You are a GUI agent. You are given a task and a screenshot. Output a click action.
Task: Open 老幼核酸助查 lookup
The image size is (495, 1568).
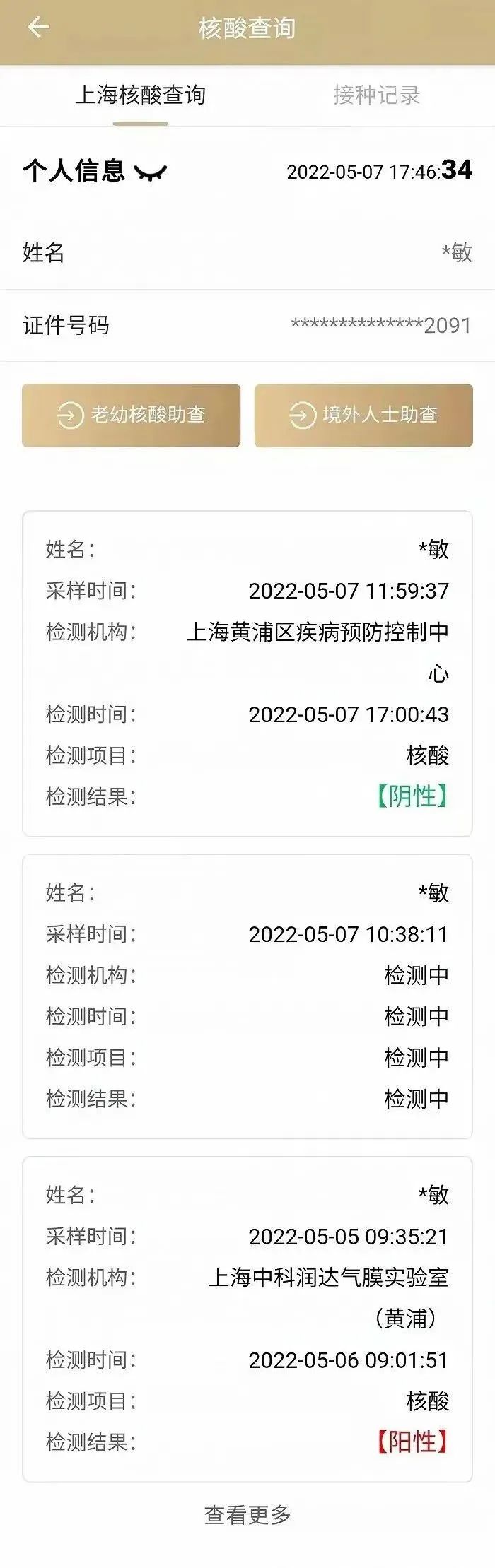(132, 415)
